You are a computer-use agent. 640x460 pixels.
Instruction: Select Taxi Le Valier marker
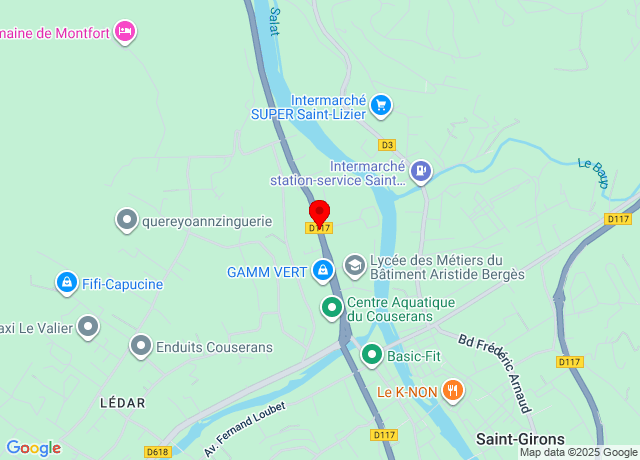tap(89, 326)
